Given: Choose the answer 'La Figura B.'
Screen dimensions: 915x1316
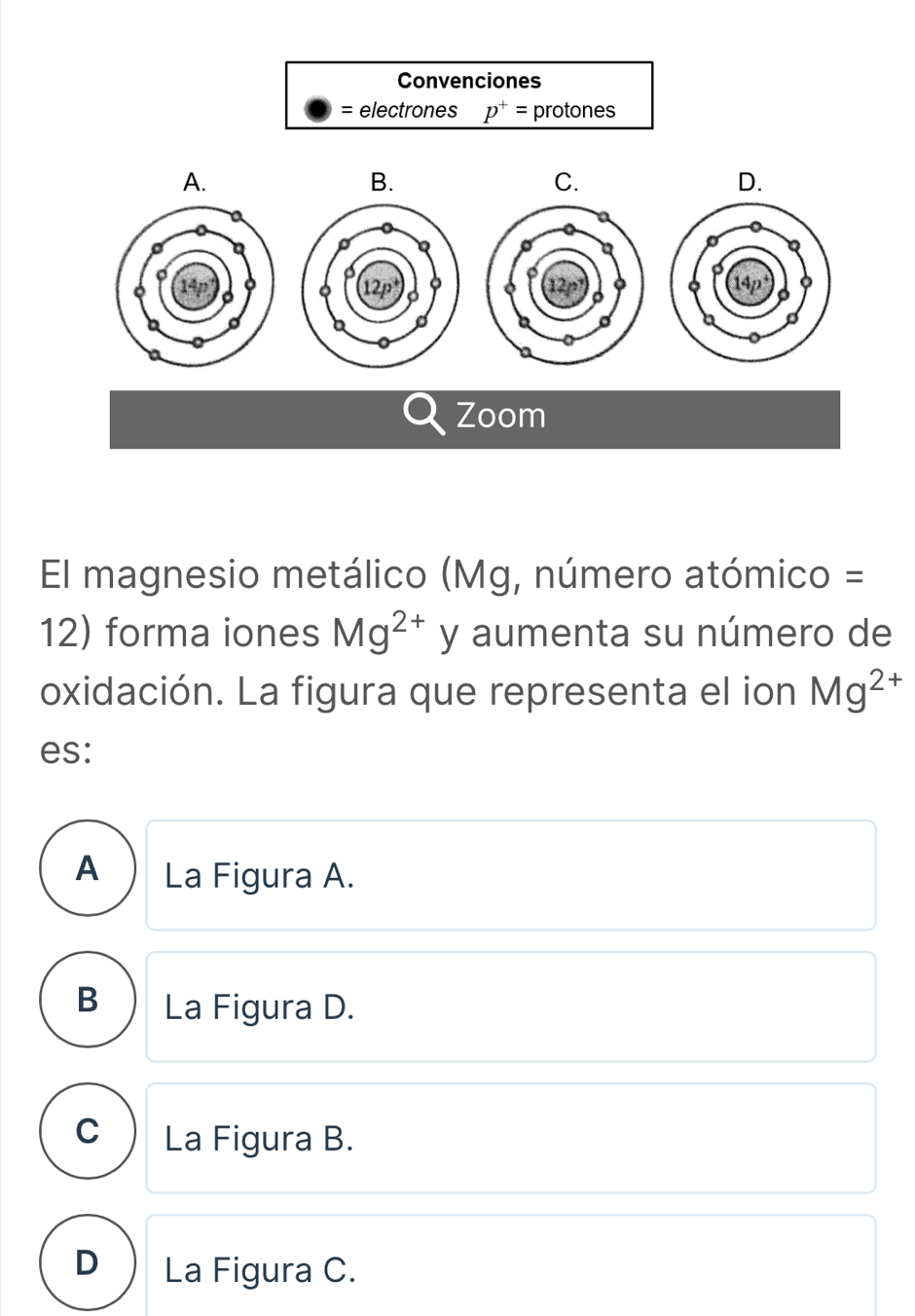Looking at the screenshot, I should tap(511, 1138).
